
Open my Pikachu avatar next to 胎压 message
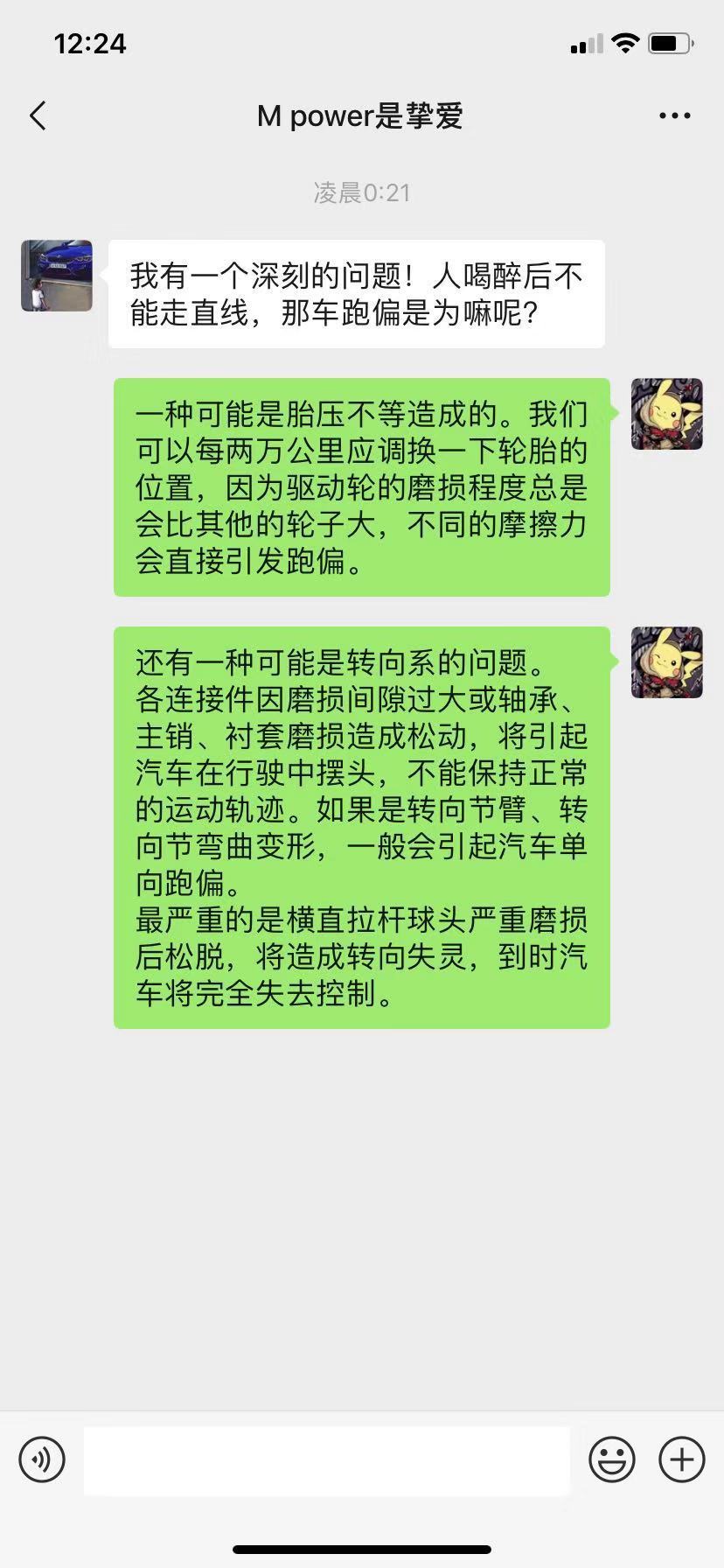(666, 414)
